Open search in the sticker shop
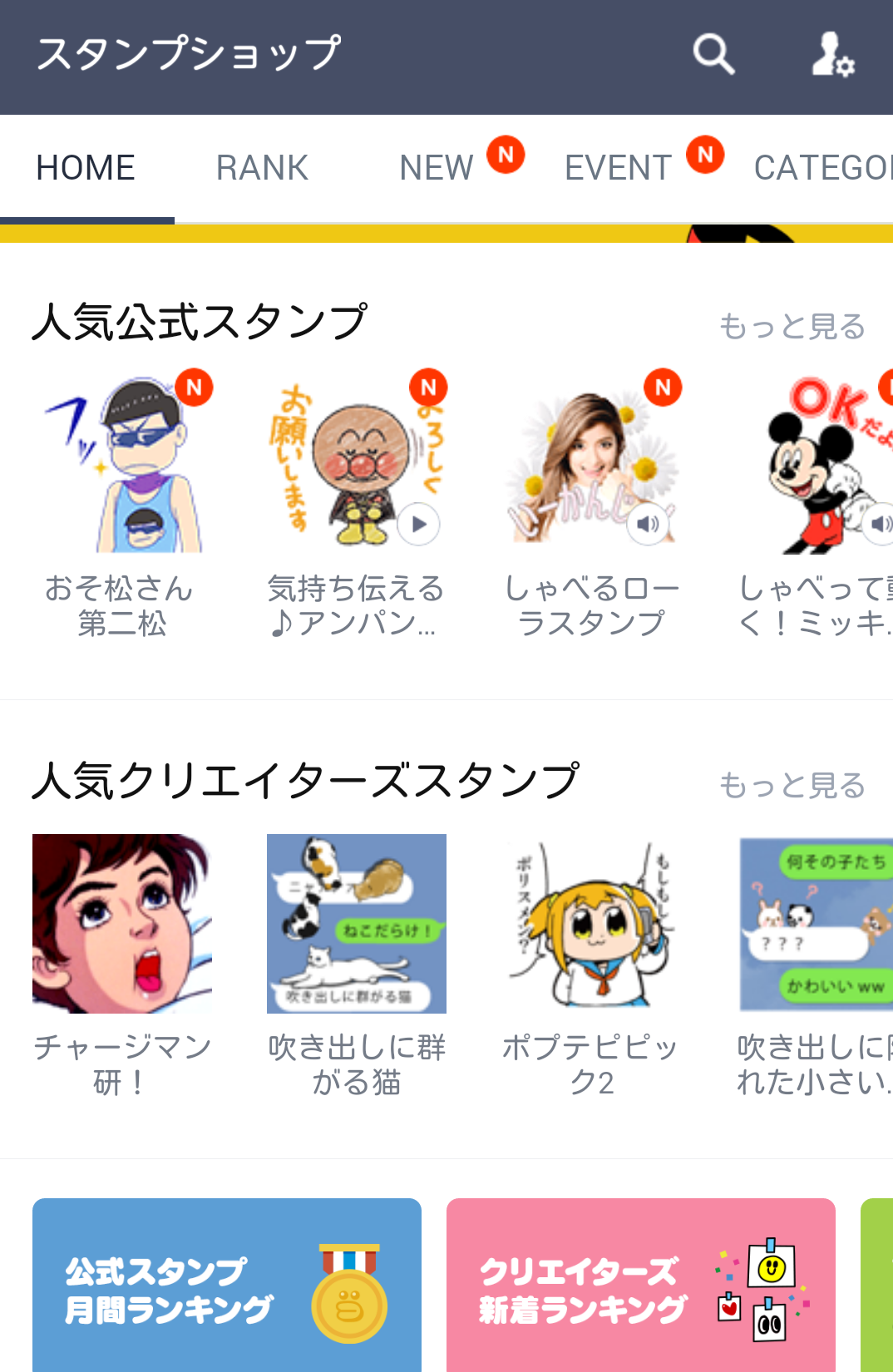The width and height of the screenshot is (893, 1372). point(713,55)
